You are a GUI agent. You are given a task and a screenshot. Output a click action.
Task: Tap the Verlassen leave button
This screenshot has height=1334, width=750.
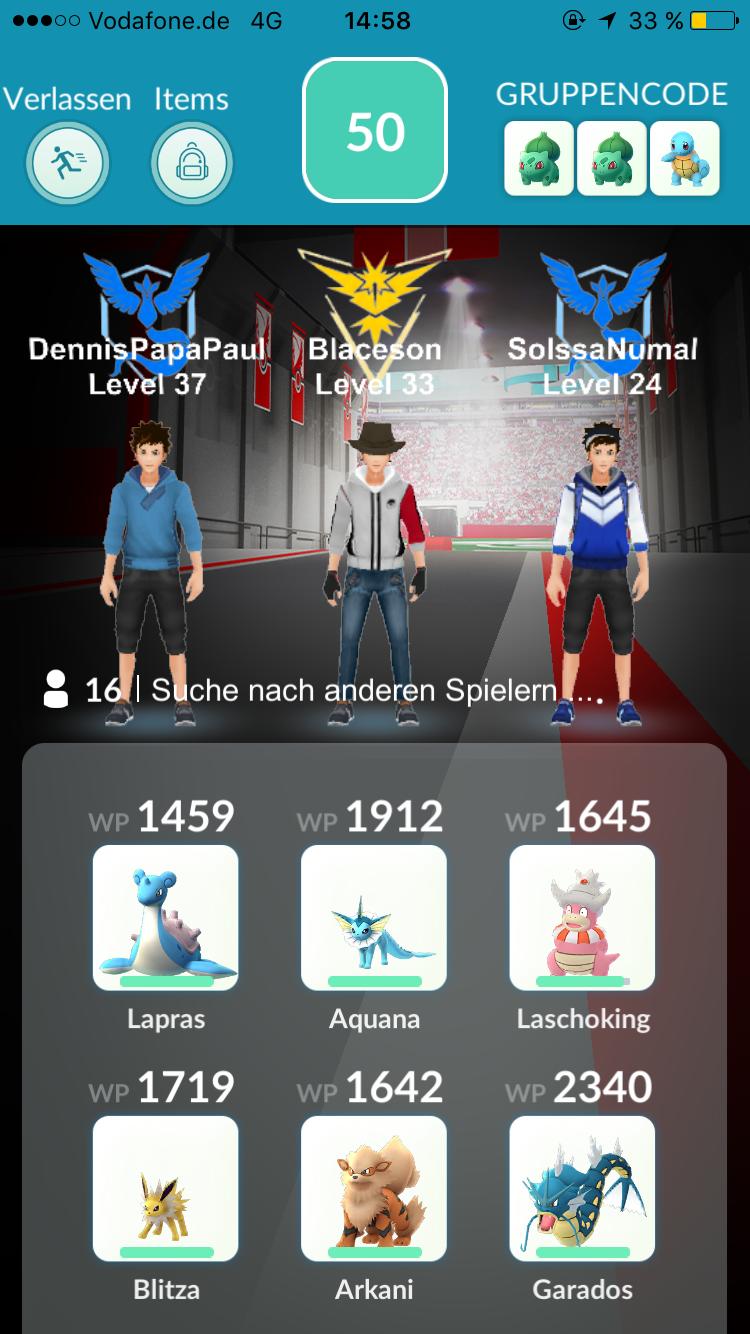point(67,162)
